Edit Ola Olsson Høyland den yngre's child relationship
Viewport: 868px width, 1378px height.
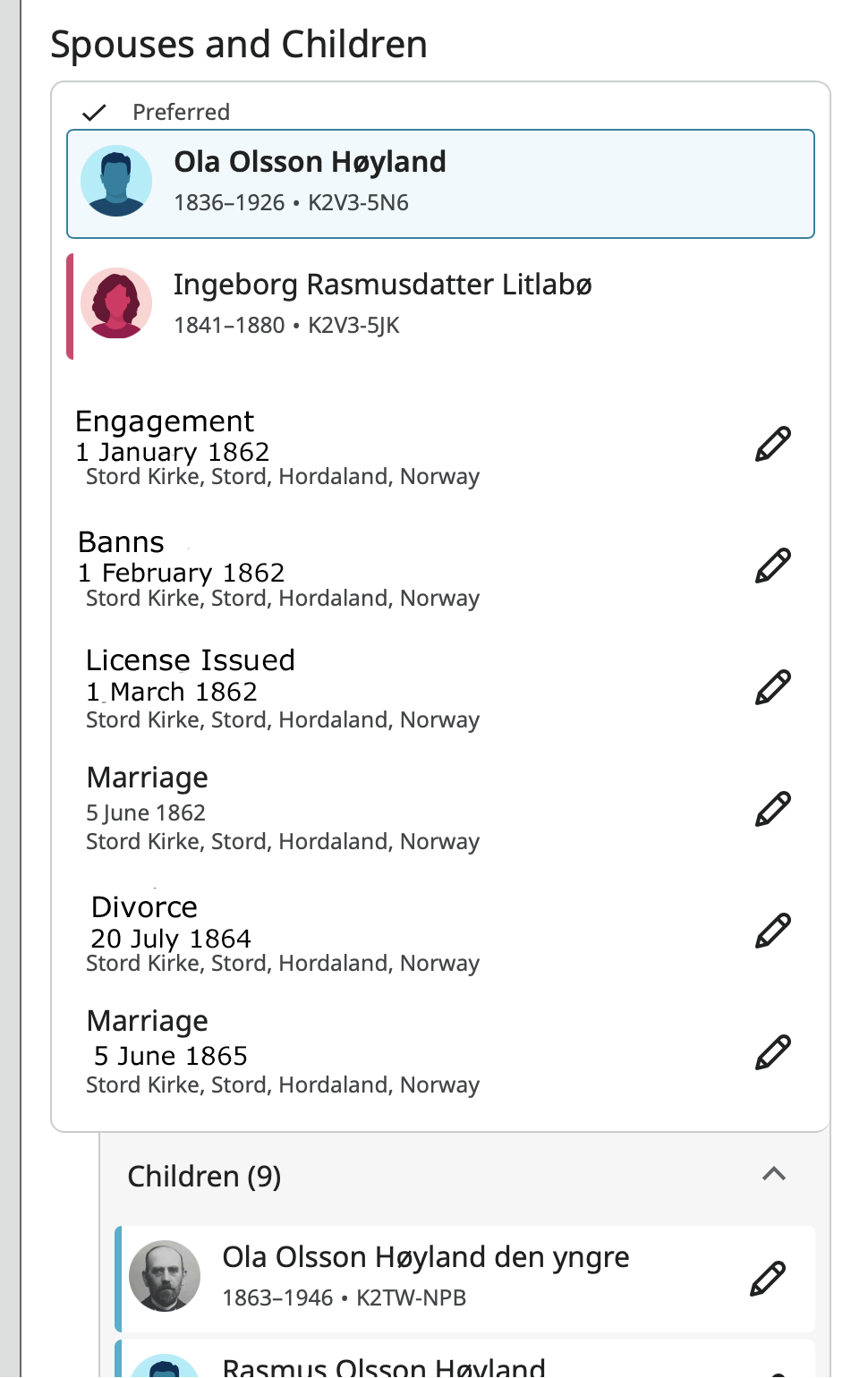tap(768, 1279)
